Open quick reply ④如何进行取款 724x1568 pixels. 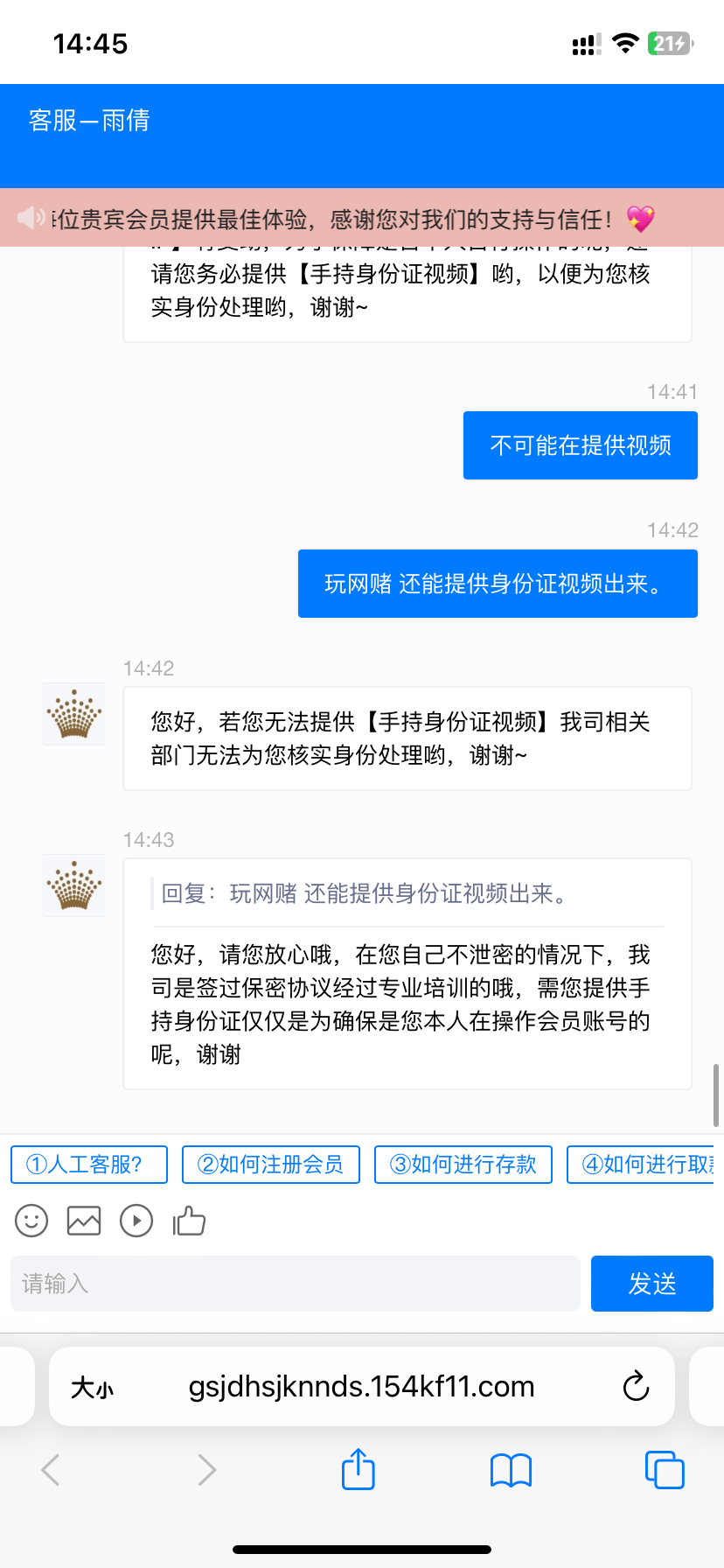click(651, 1165)
